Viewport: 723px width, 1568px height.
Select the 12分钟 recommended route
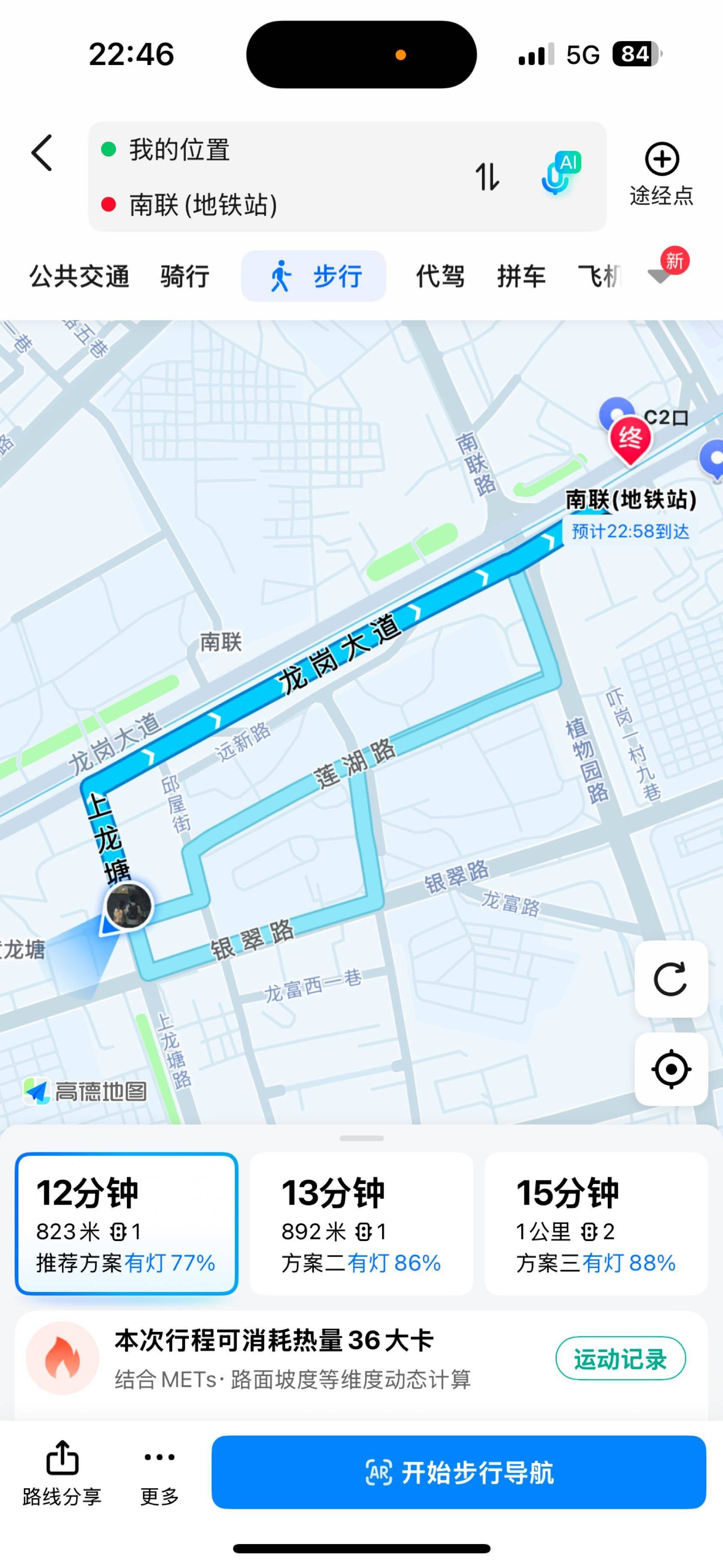127,1223
